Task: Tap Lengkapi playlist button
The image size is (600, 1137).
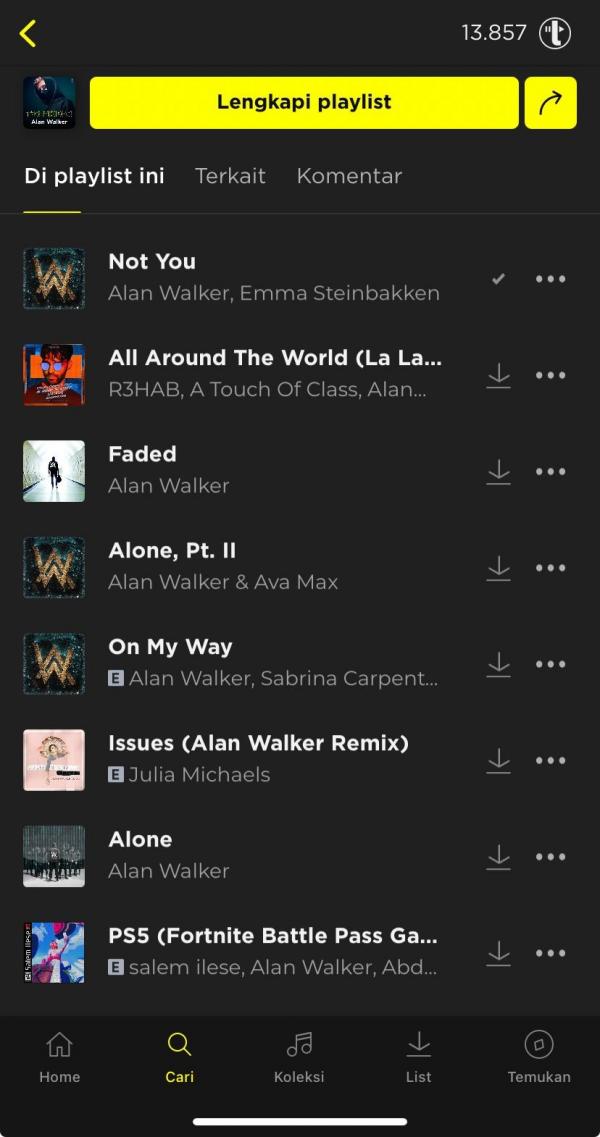Action: click(304, 103)
